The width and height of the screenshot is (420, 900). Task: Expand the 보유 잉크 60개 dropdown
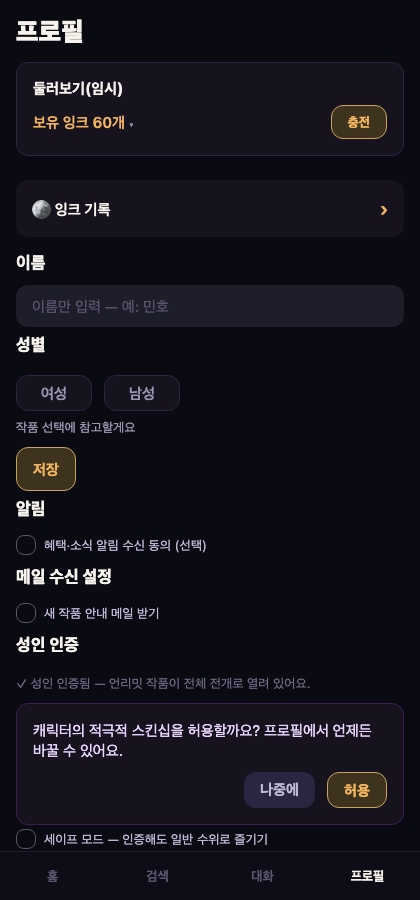click(x=83, y=122)
